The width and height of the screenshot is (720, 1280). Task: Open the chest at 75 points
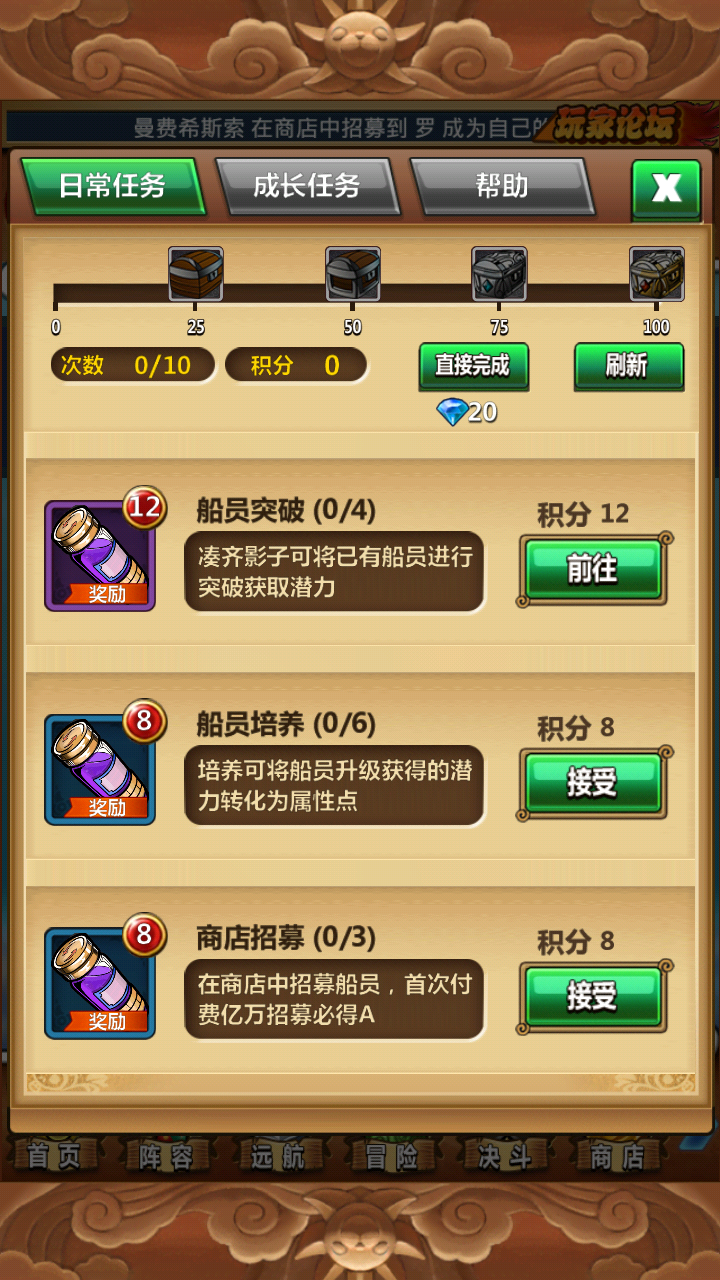499,274
